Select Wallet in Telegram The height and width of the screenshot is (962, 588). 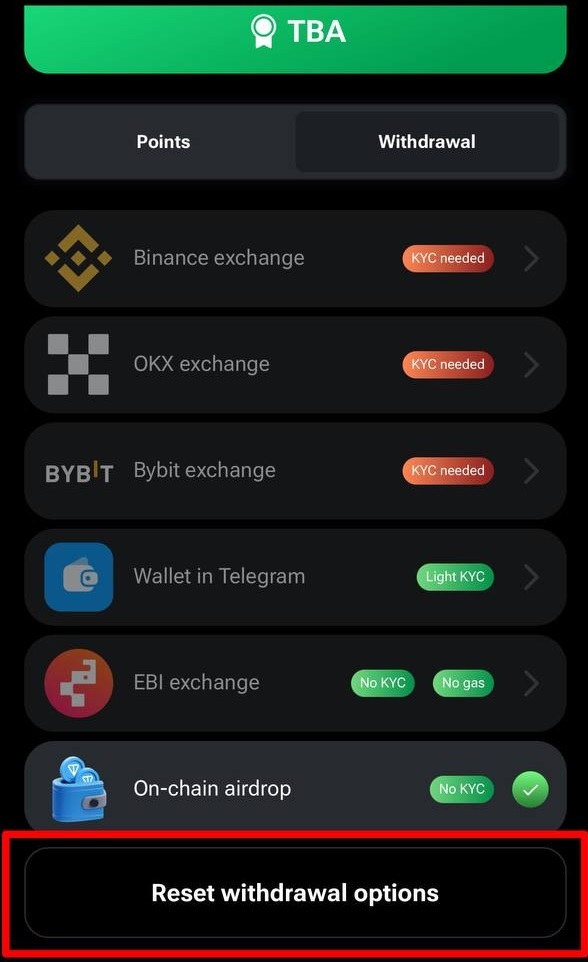coord(295,577)
